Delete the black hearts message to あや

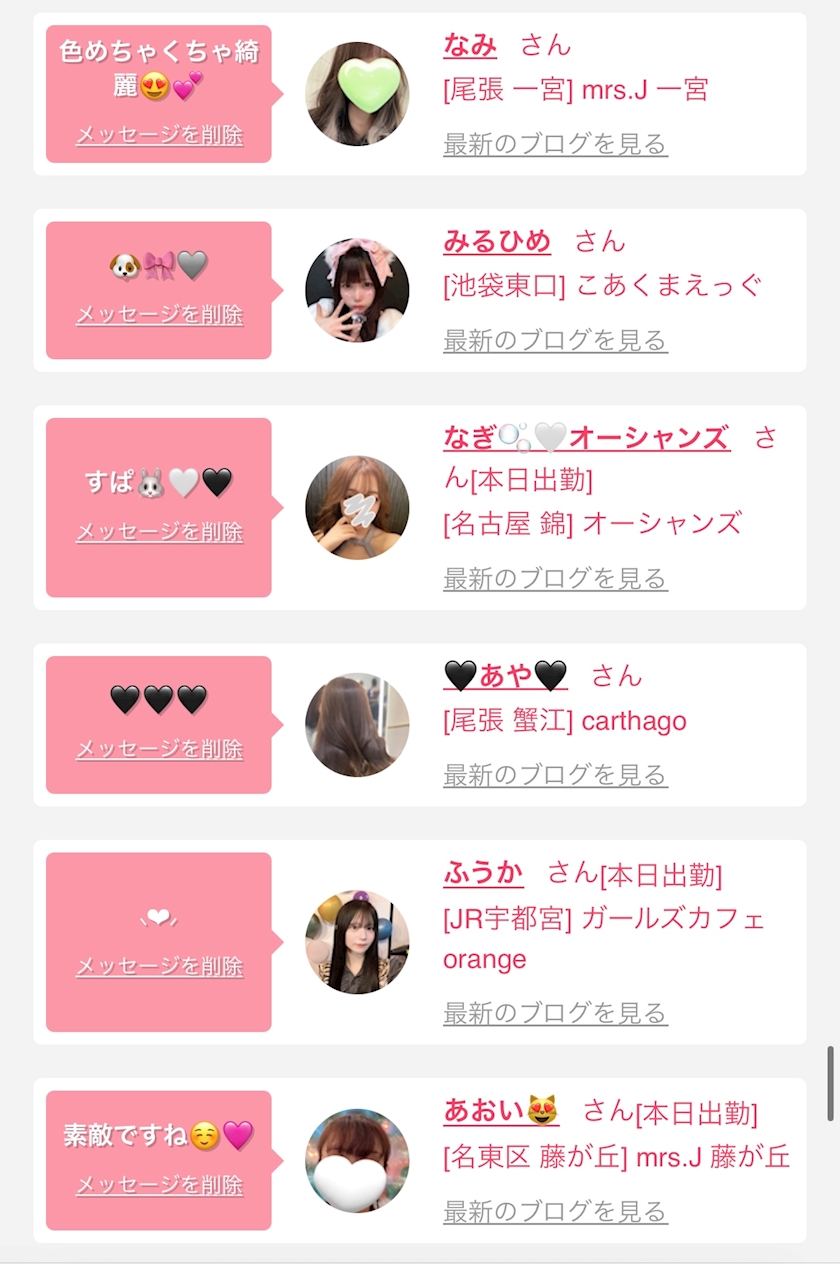(x=159, y=749)
